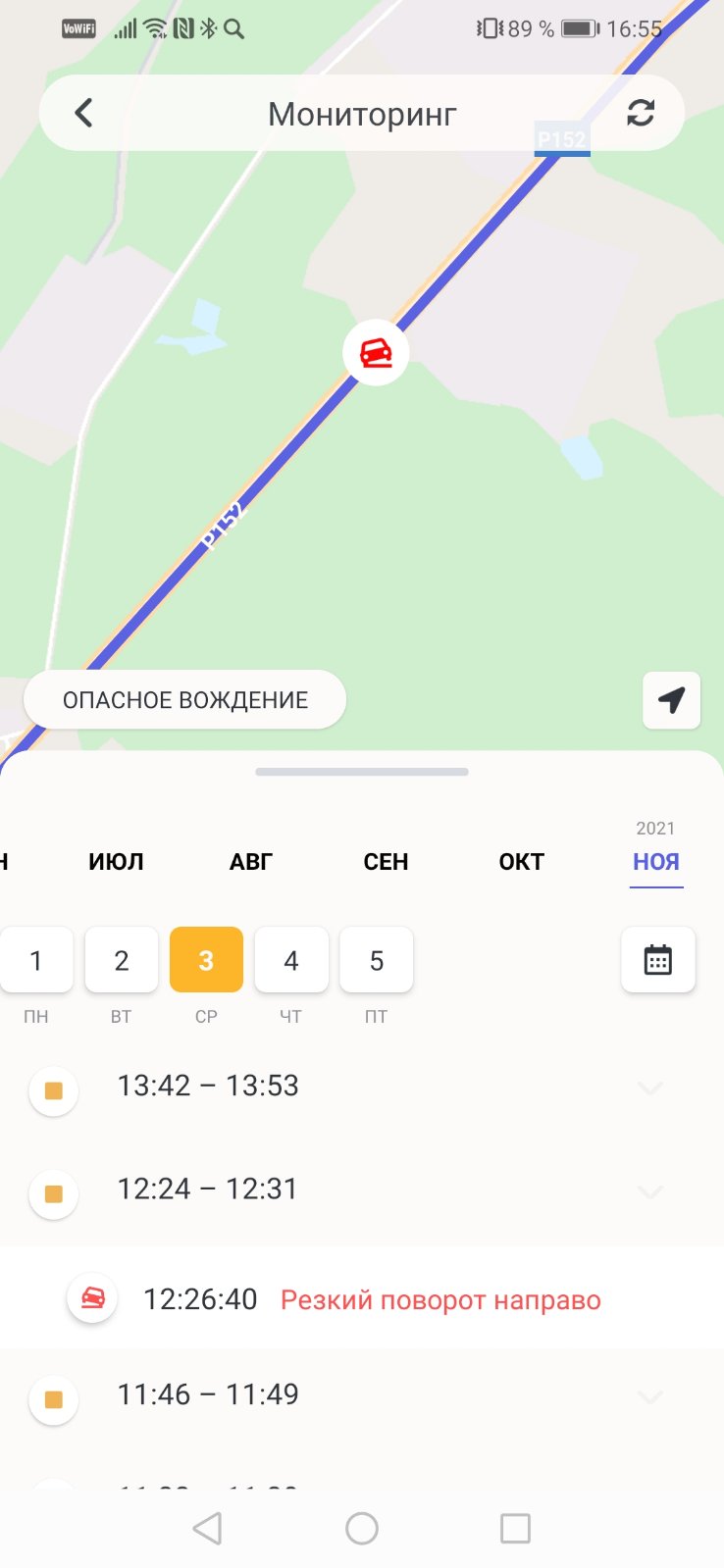Expand the 11:46 – 11:49 trip
Screen dimensions: 724x1568
(x=650, y=1395)
